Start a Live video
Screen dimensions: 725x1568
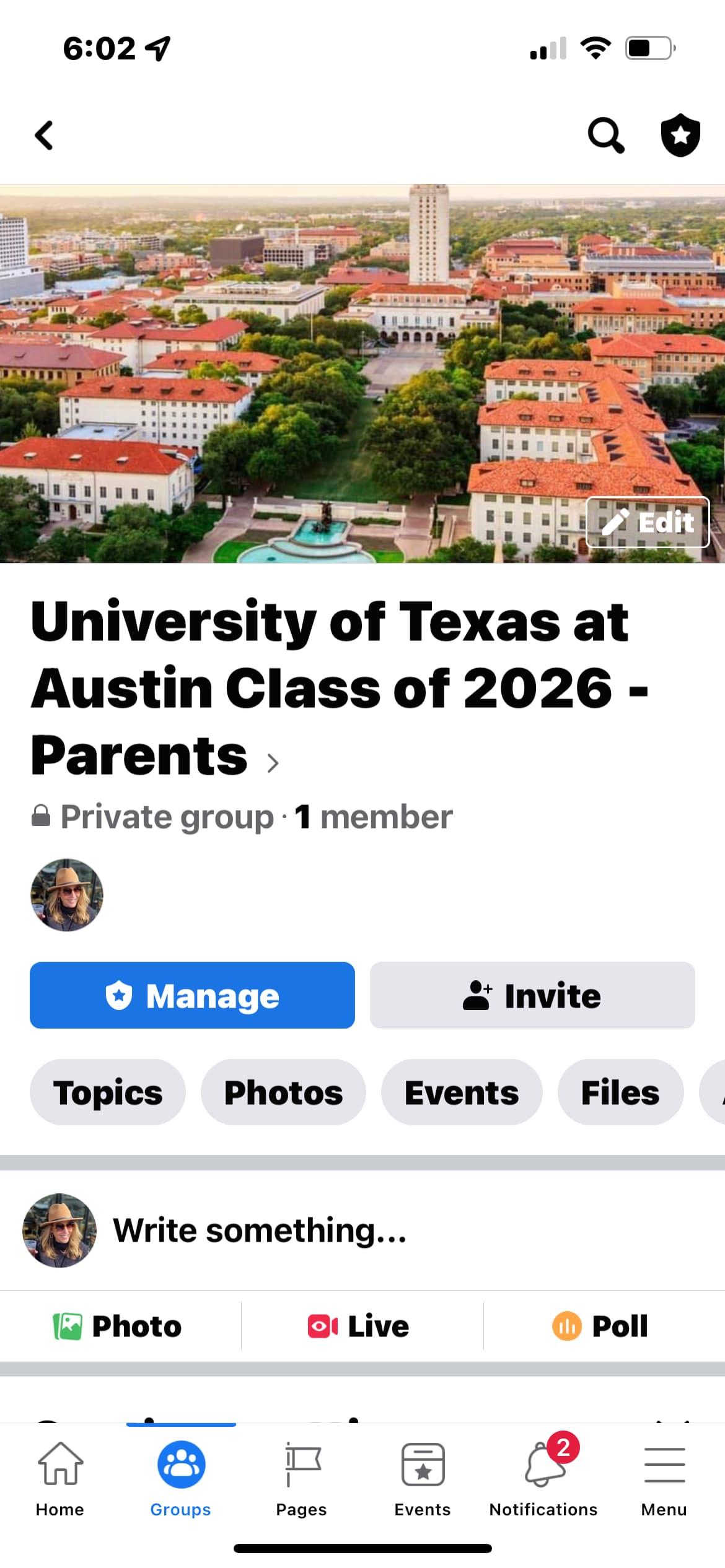click(359, 1326)
